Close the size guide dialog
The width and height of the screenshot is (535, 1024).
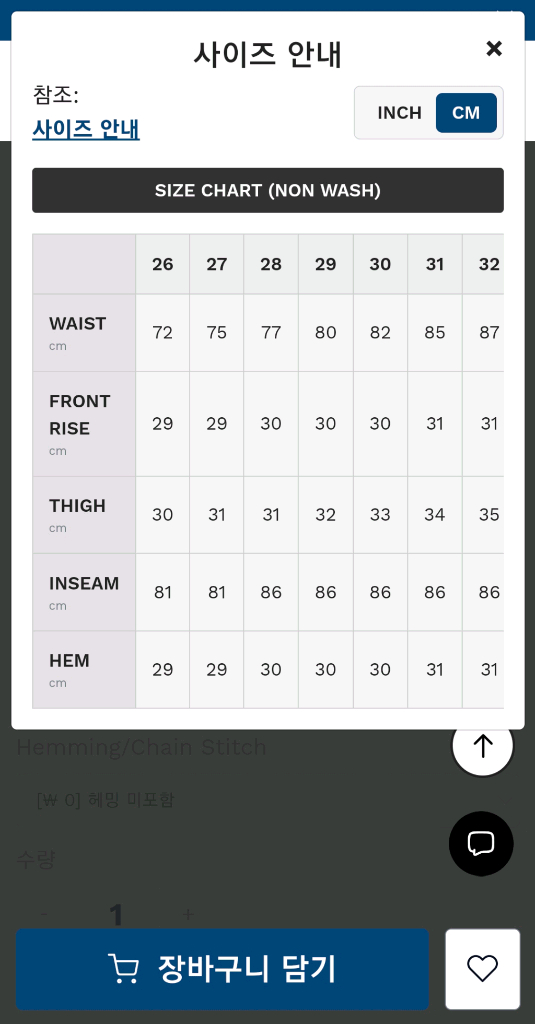tap(494, 48)
